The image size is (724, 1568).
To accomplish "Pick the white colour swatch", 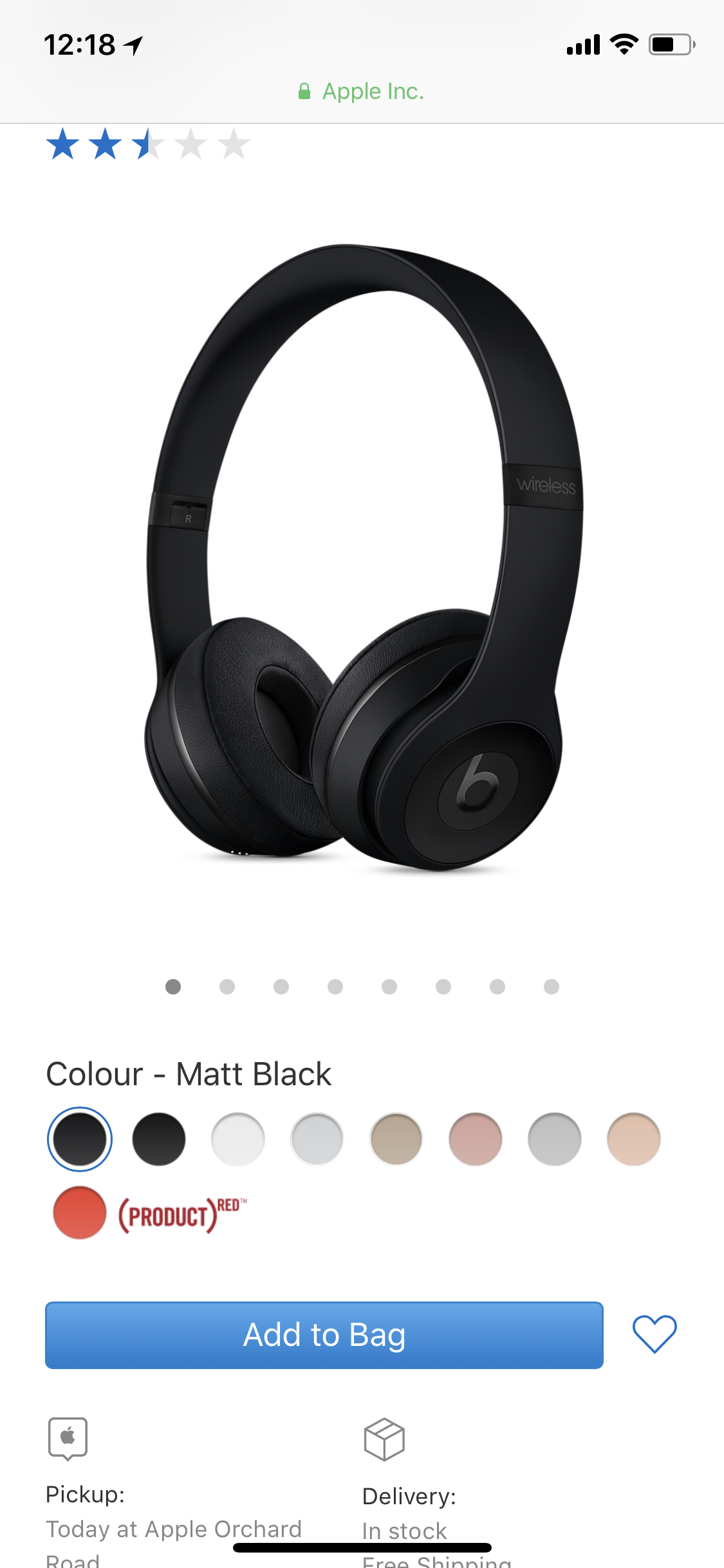I will click(238, 1139).
